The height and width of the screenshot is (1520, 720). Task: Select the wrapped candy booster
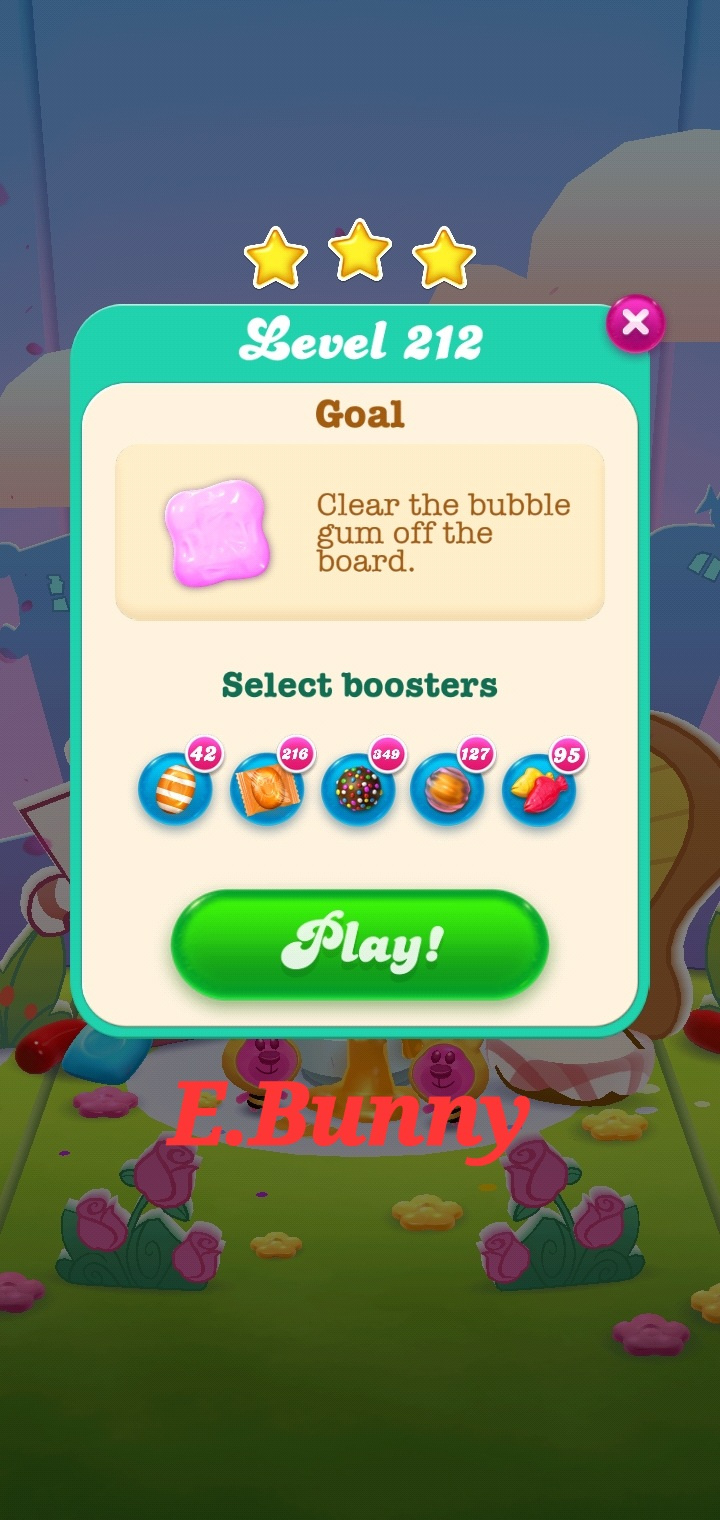point(266,789)
